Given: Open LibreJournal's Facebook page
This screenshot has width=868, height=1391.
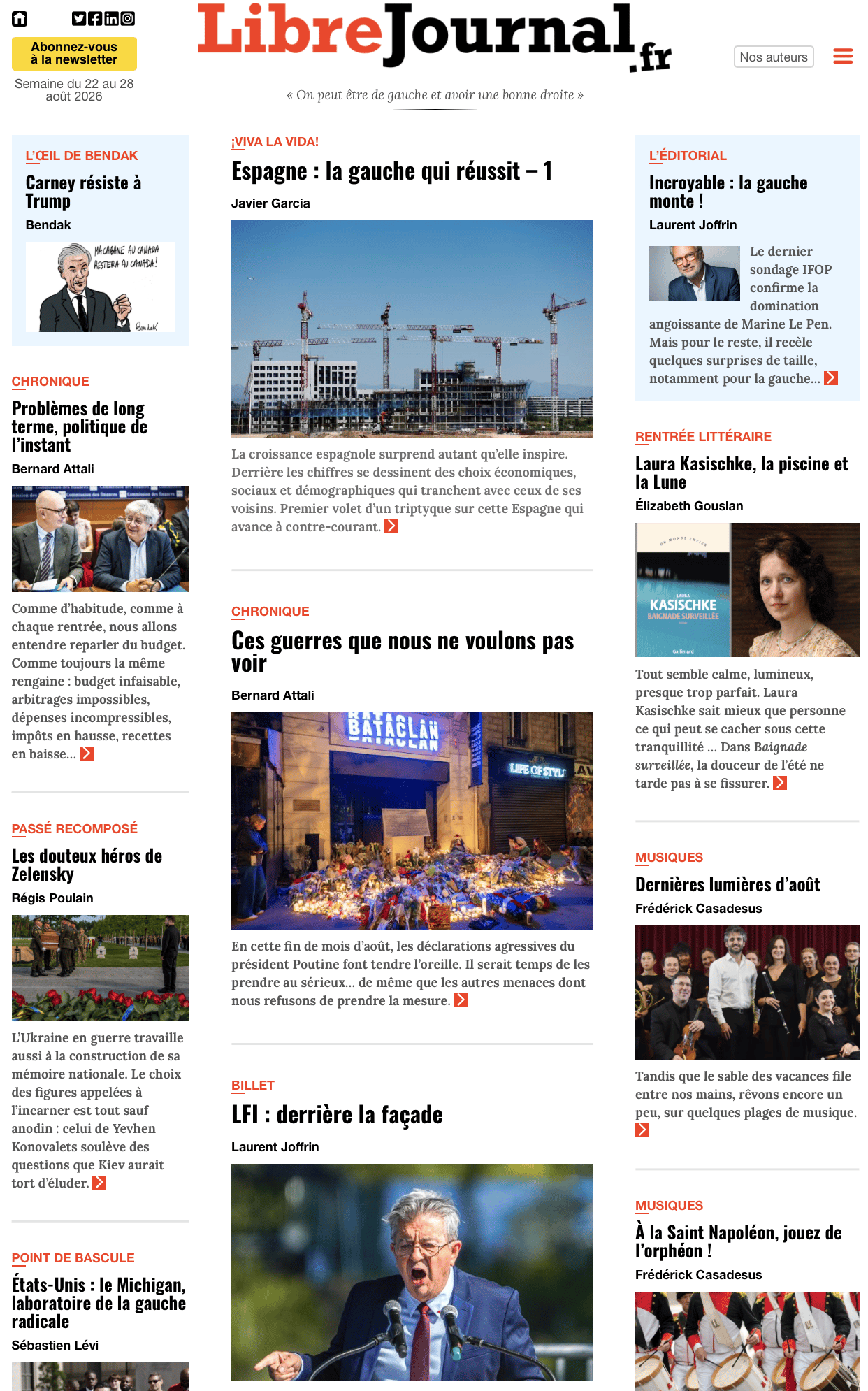Looking at the screenshot, I should pyautogui.click(x=95, y=19).
